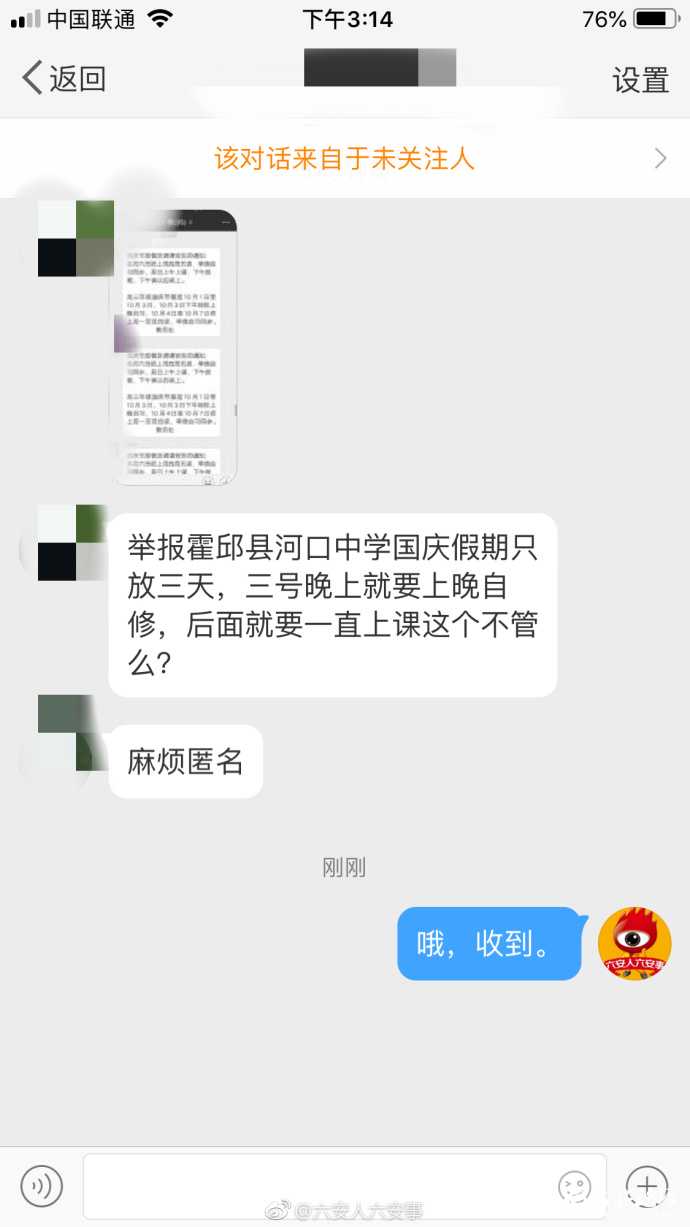
Task: Focus the message text field
Action: pyautogui.click(x=320, y=1186)
